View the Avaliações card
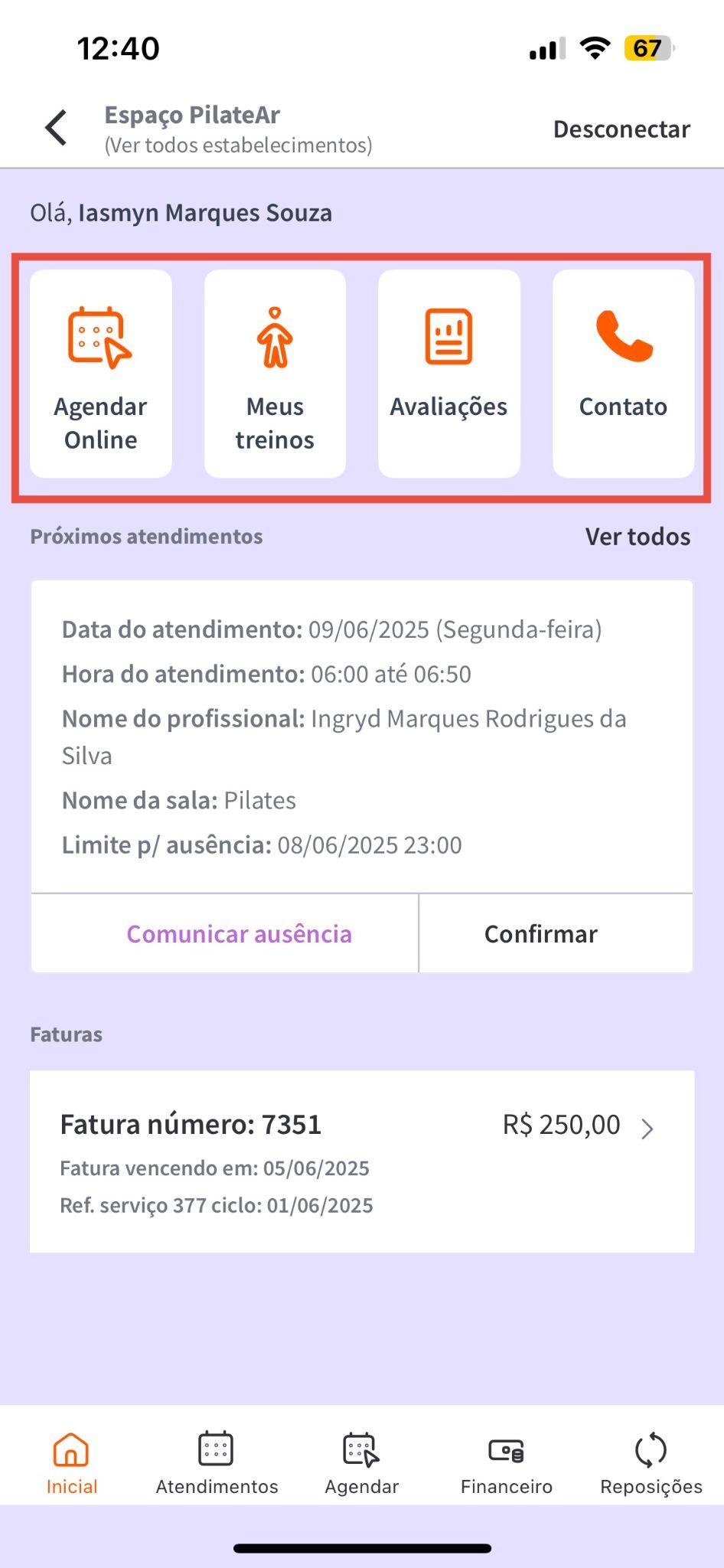Image resolution: width=724 pixels, height=1568 pixels. [x=448, y=374]
